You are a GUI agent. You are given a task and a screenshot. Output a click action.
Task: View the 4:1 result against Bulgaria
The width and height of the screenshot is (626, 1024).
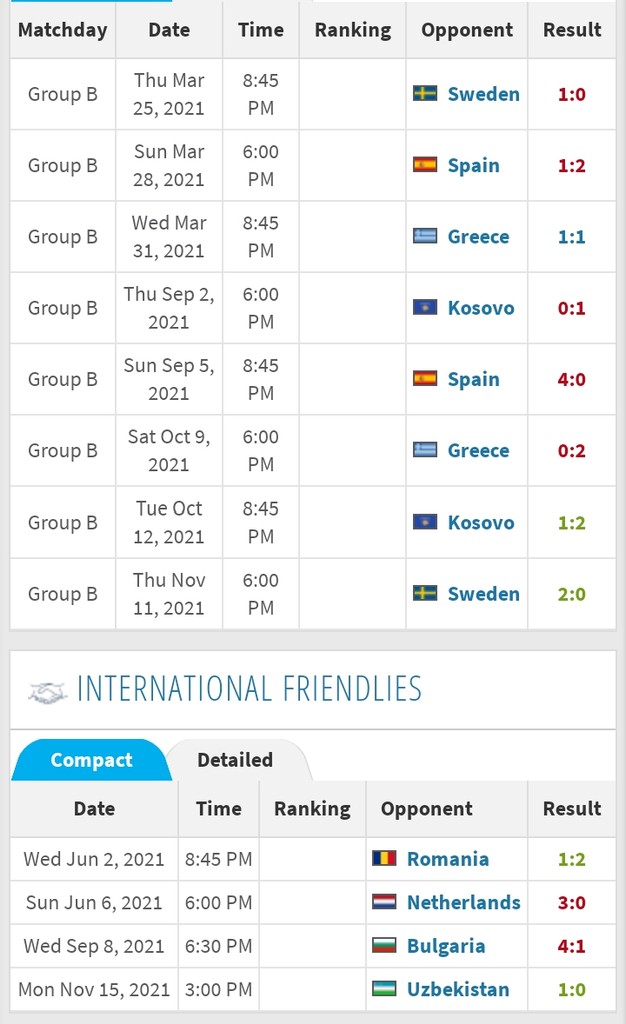[x=572, y=946]
